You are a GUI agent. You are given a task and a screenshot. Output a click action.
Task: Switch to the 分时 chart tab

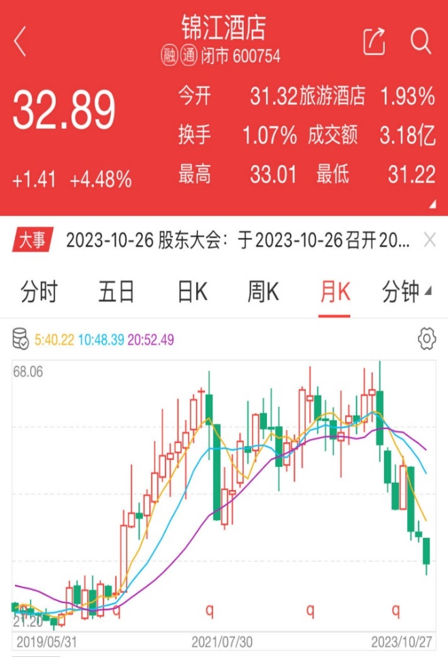(39, 291)
